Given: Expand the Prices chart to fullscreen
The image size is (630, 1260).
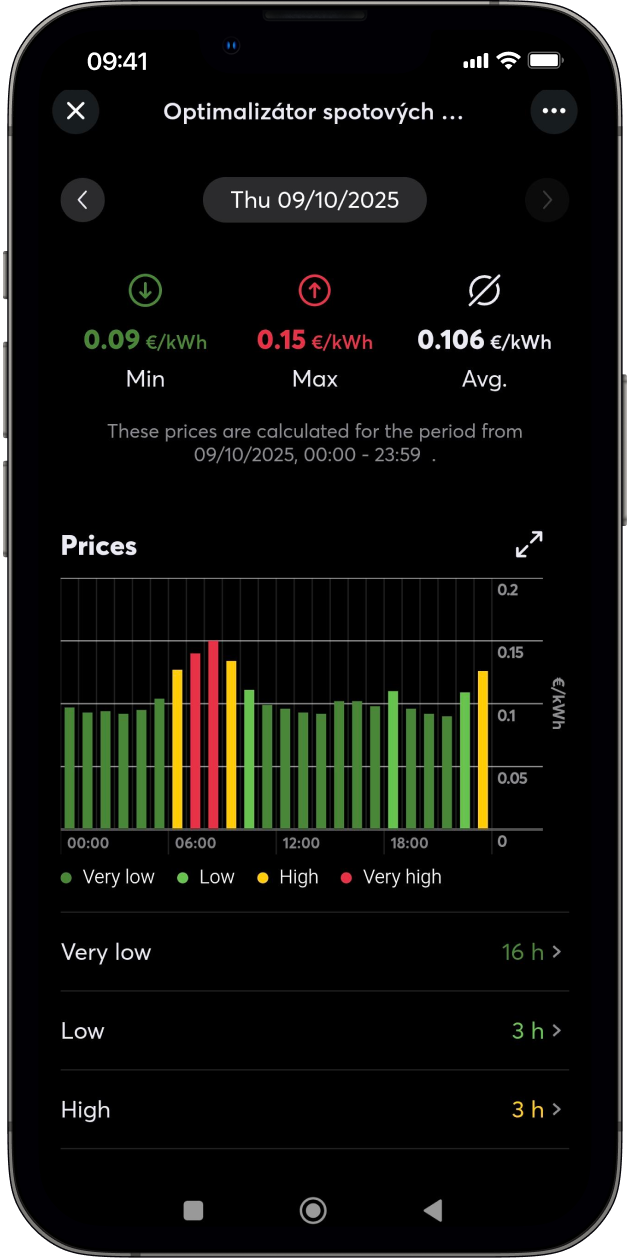Looking at the screenshot, I should [529, 545].
